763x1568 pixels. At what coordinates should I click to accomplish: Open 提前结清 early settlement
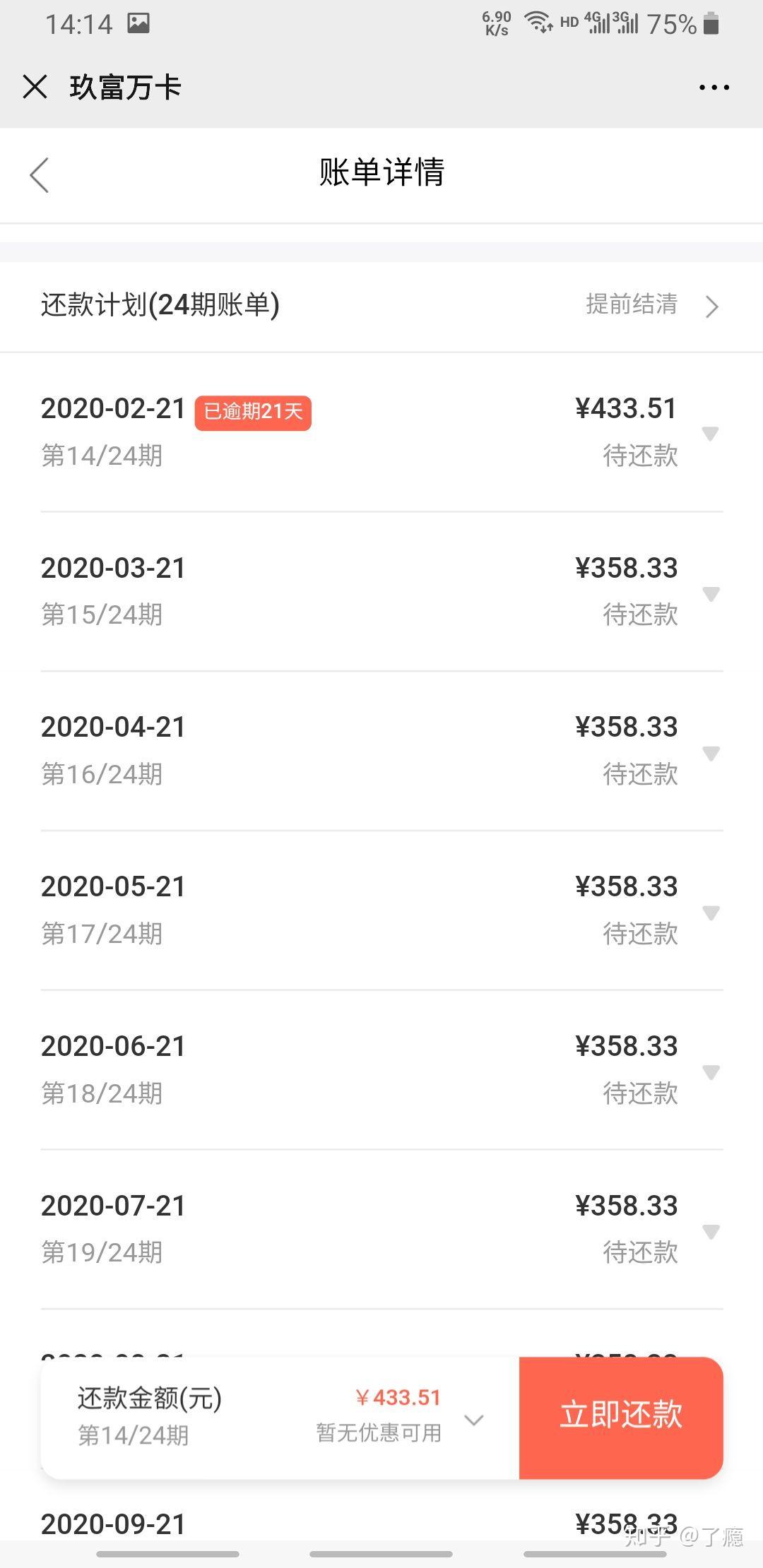point(650,305)
